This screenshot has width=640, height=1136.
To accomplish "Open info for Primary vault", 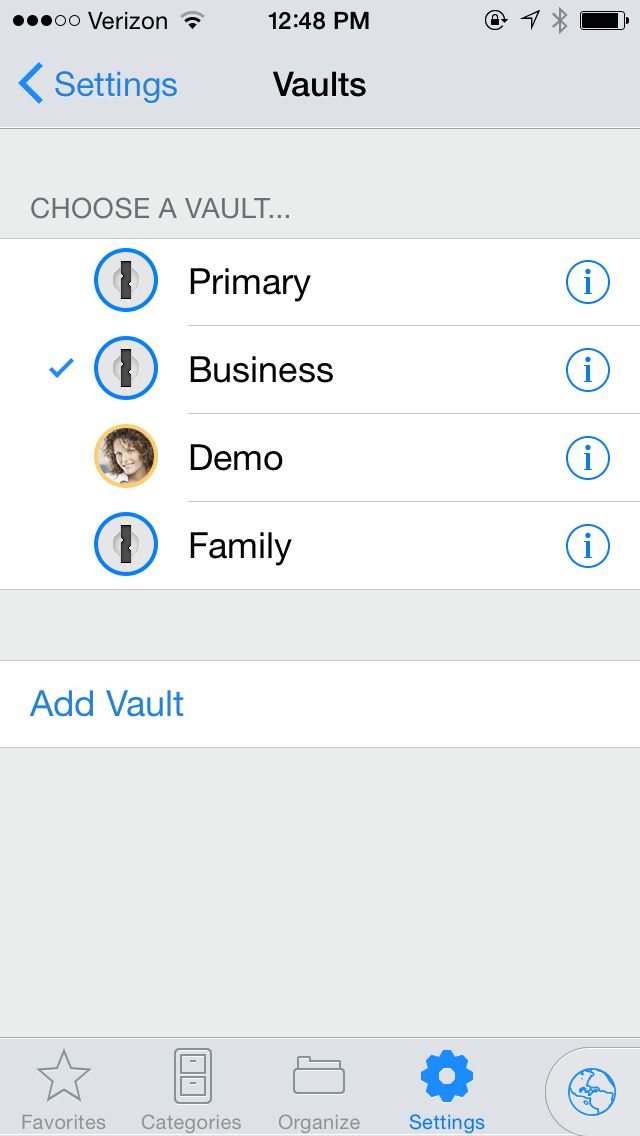I will [x=588, y=284].
